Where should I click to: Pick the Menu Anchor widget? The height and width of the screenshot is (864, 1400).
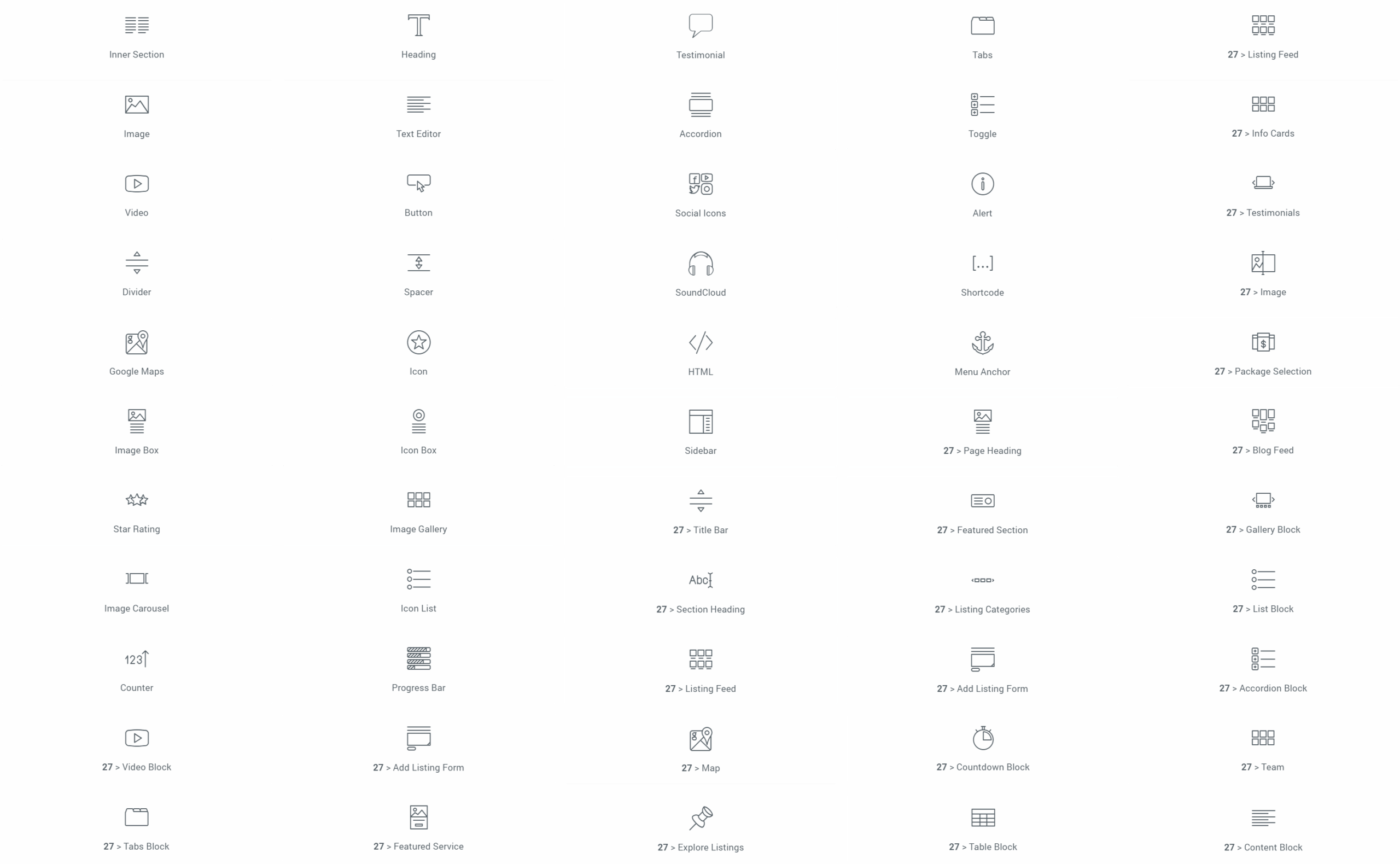(982, 353)
